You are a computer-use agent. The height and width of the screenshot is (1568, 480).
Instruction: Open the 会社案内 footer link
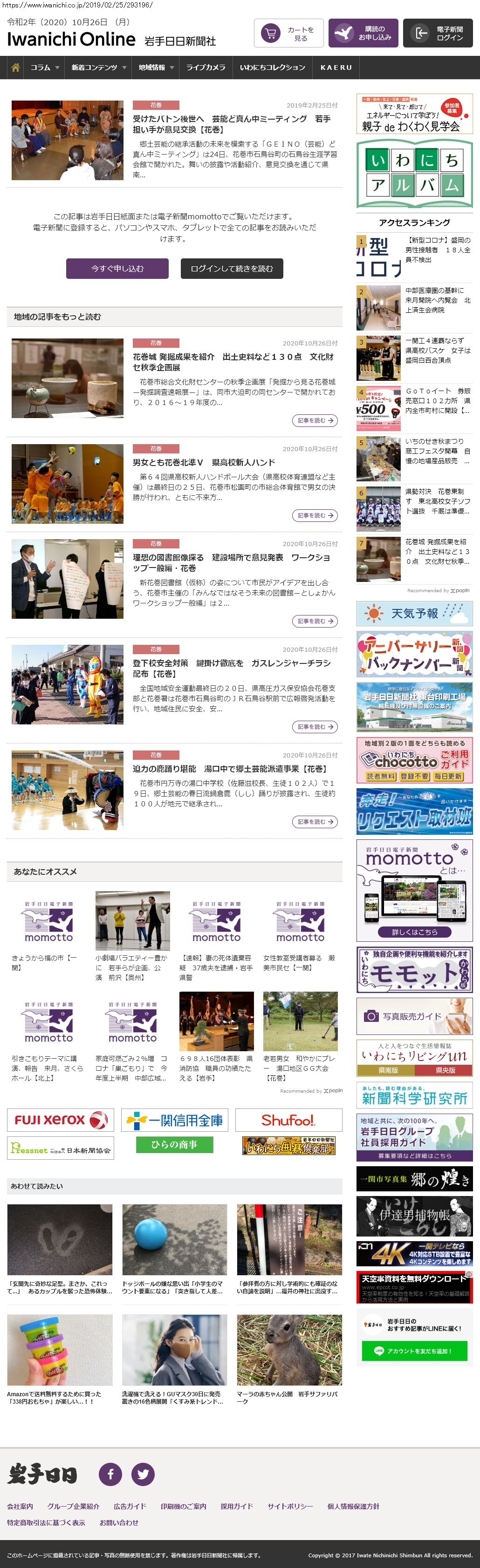pos(20,1507)
